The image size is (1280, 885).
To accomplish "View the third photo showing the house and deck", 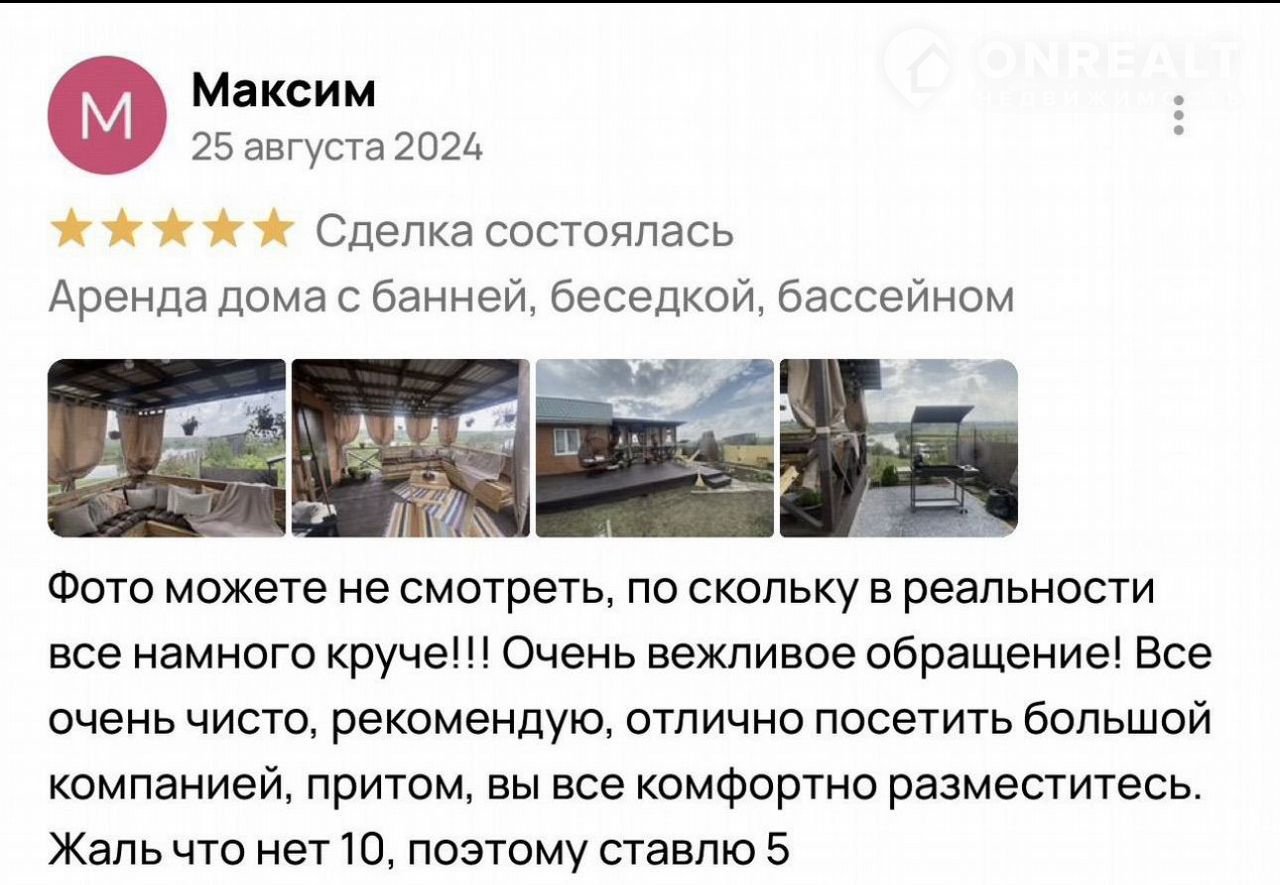I will tap(655, 448).
